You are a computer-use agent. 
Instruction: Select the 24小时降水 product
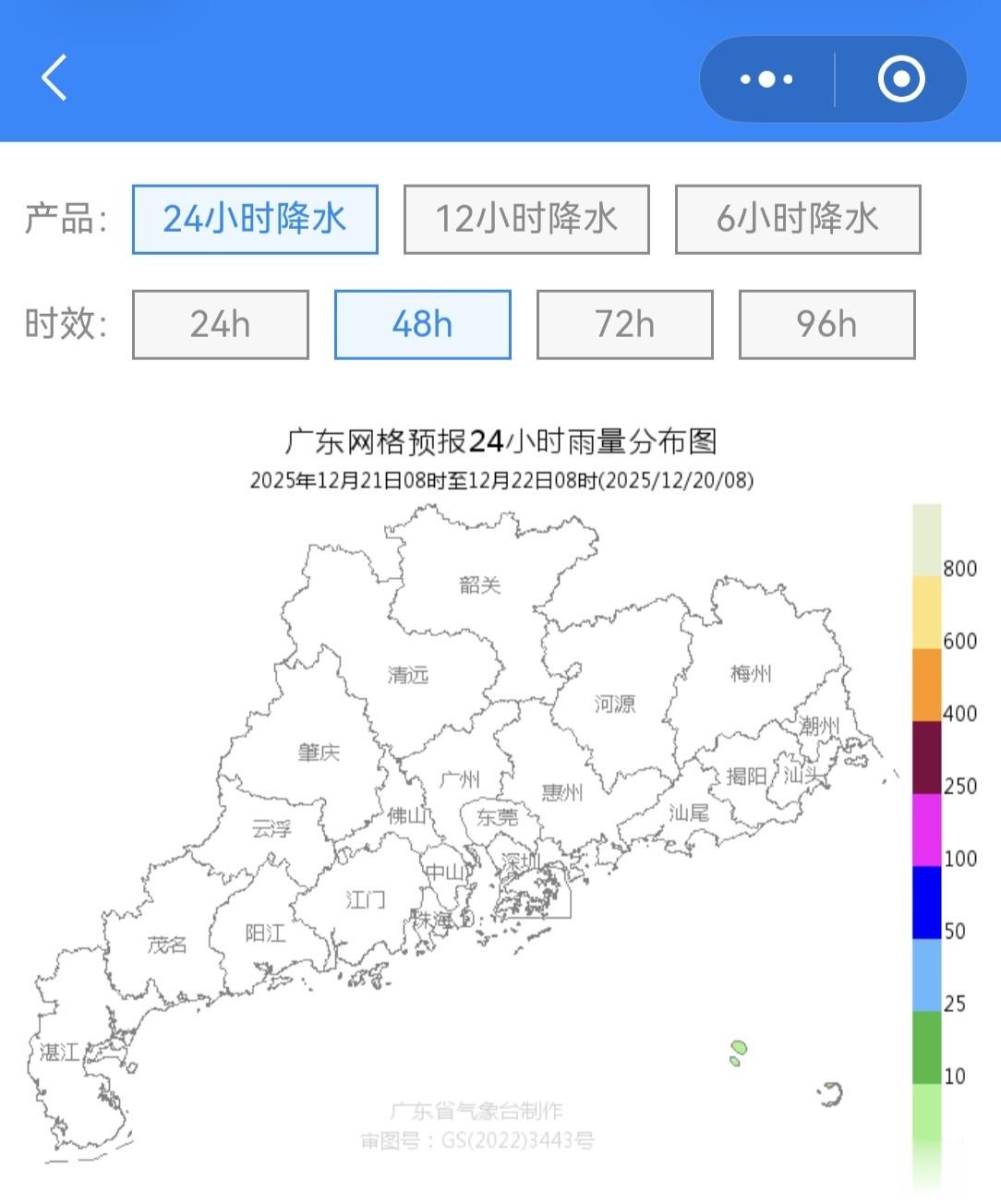[x=255, y=220]
